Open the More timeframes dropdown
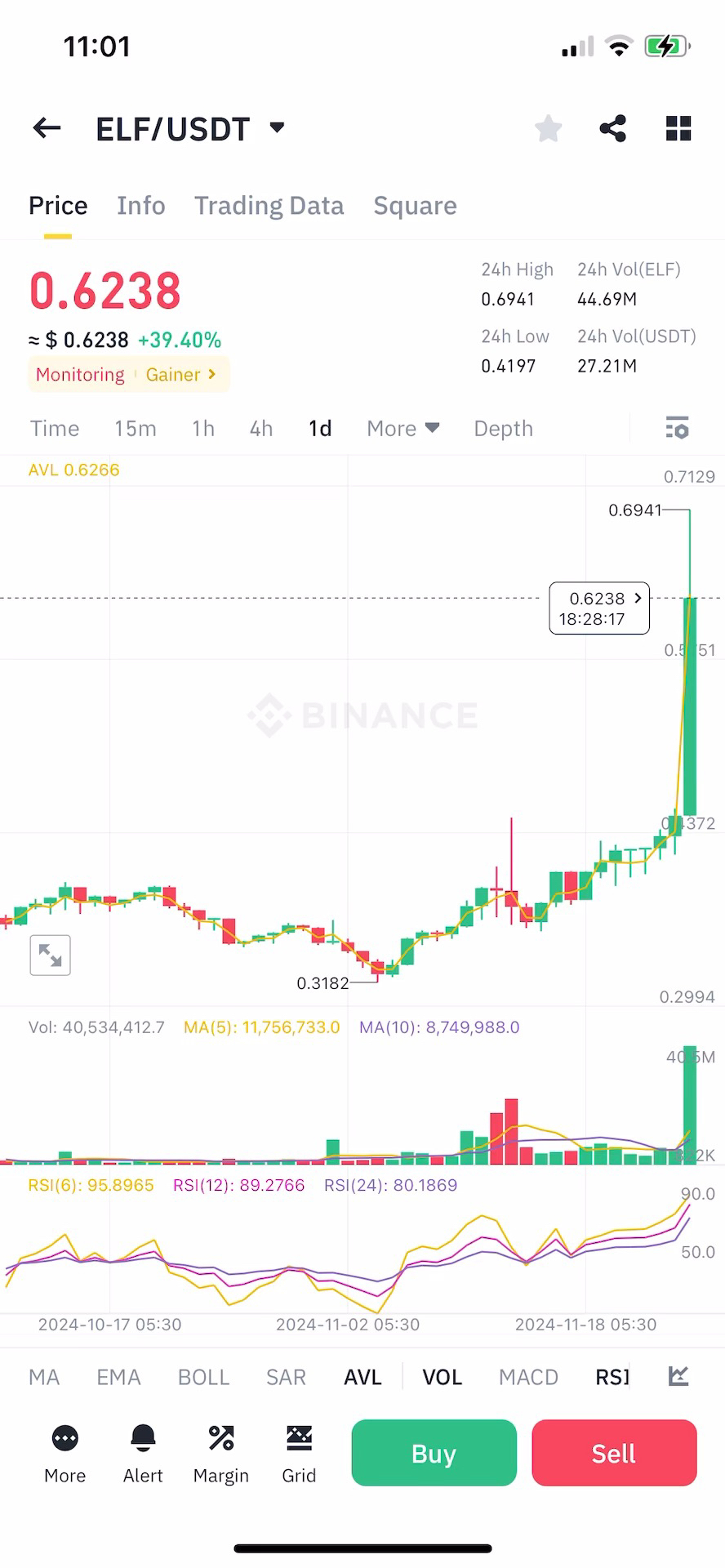Image resolution: width=725 pixels, height=1568 pixels. (403, 428)
